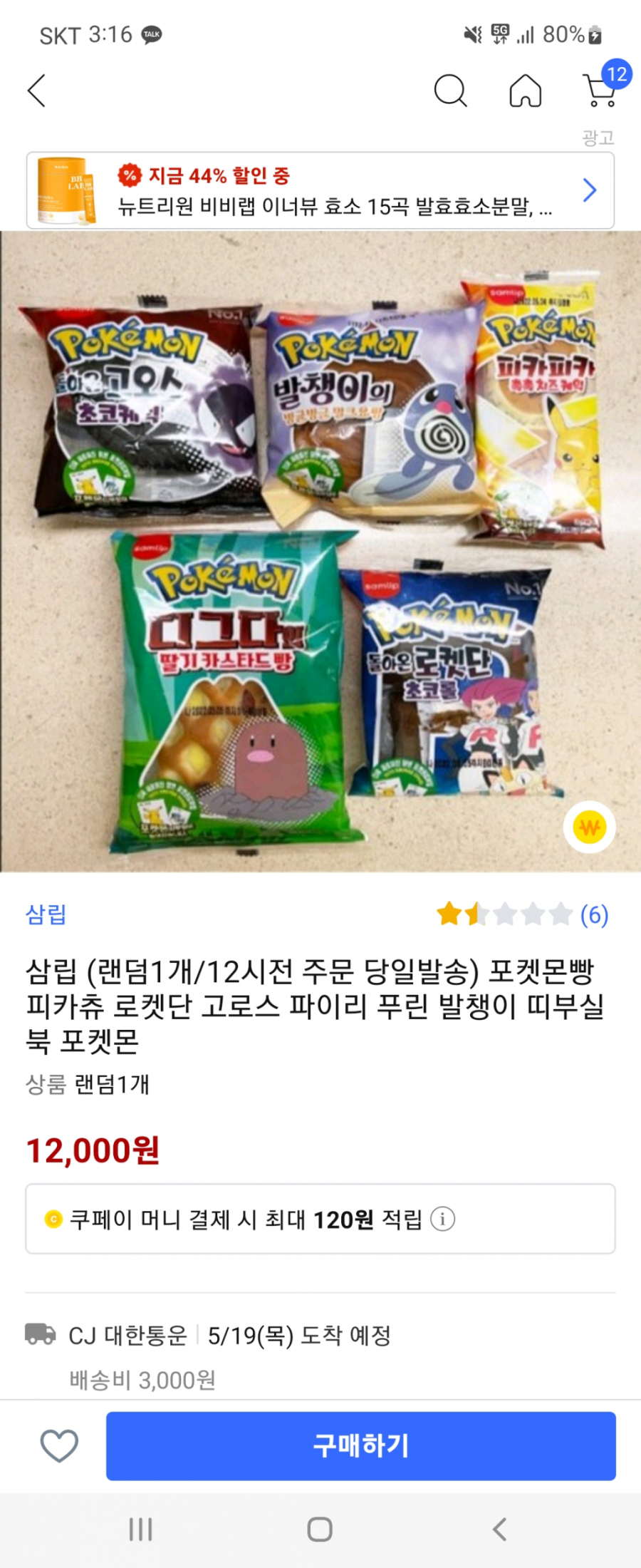View the 6 star-rating reviews

(522, 914)
